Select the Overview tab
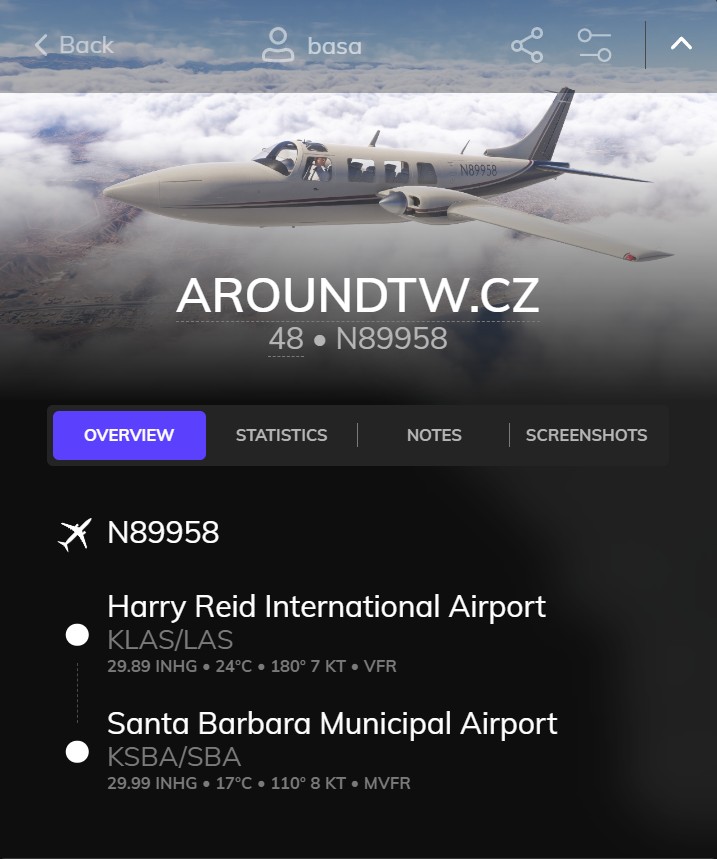 pos(129,435)
